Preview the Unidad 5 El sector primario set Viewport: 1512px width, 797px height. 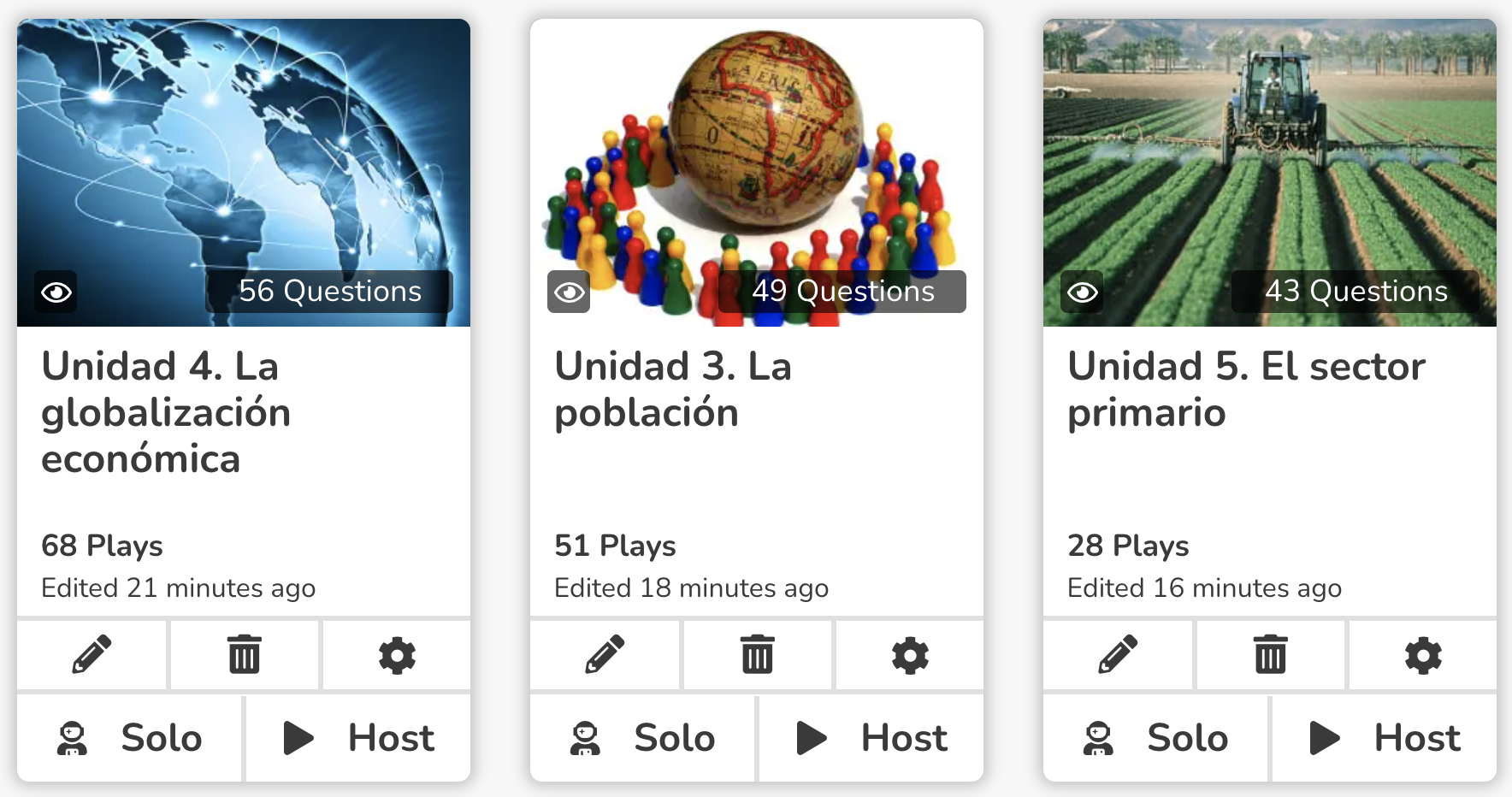tap(1083, 292)
